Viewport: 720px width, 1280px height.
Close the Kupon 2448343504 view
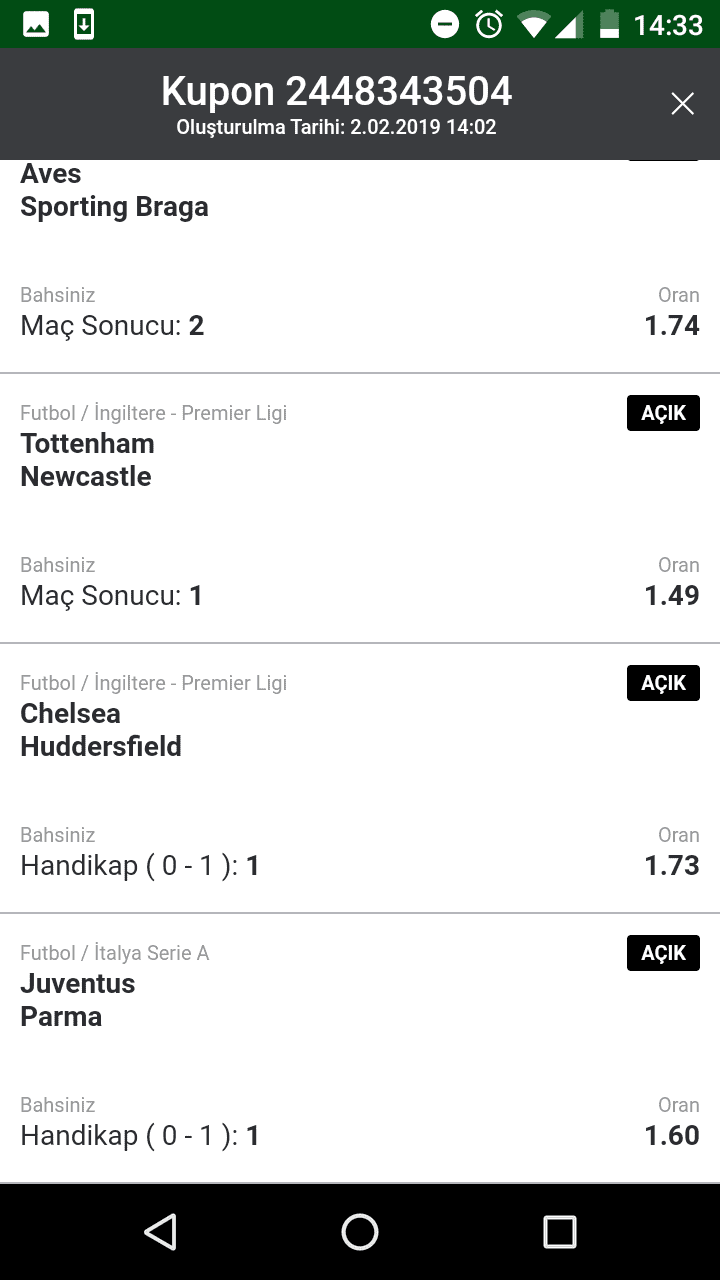tap(682, 104)
